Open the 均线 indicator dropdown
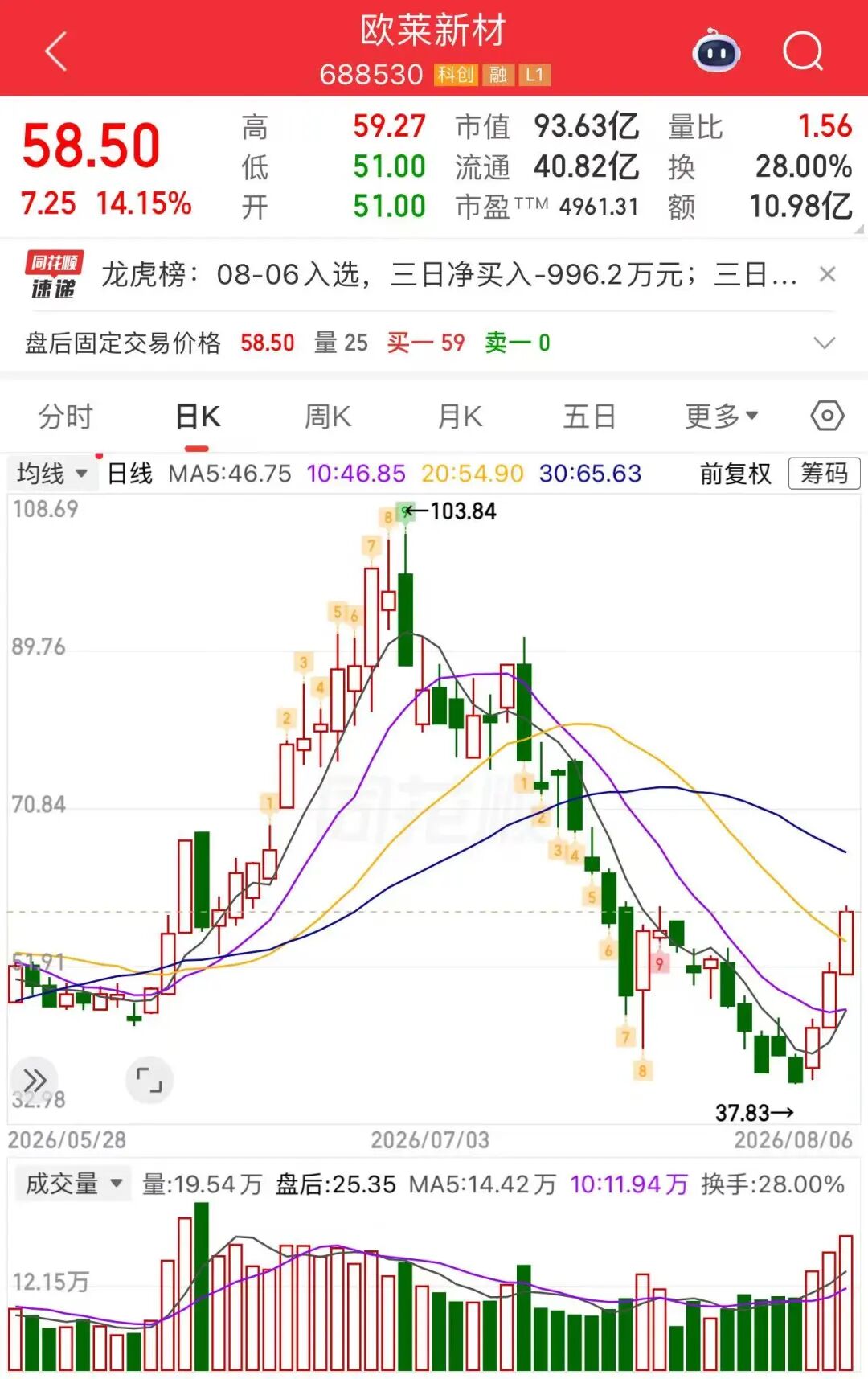The image size is (868, 1379). [x=52, y=474]
